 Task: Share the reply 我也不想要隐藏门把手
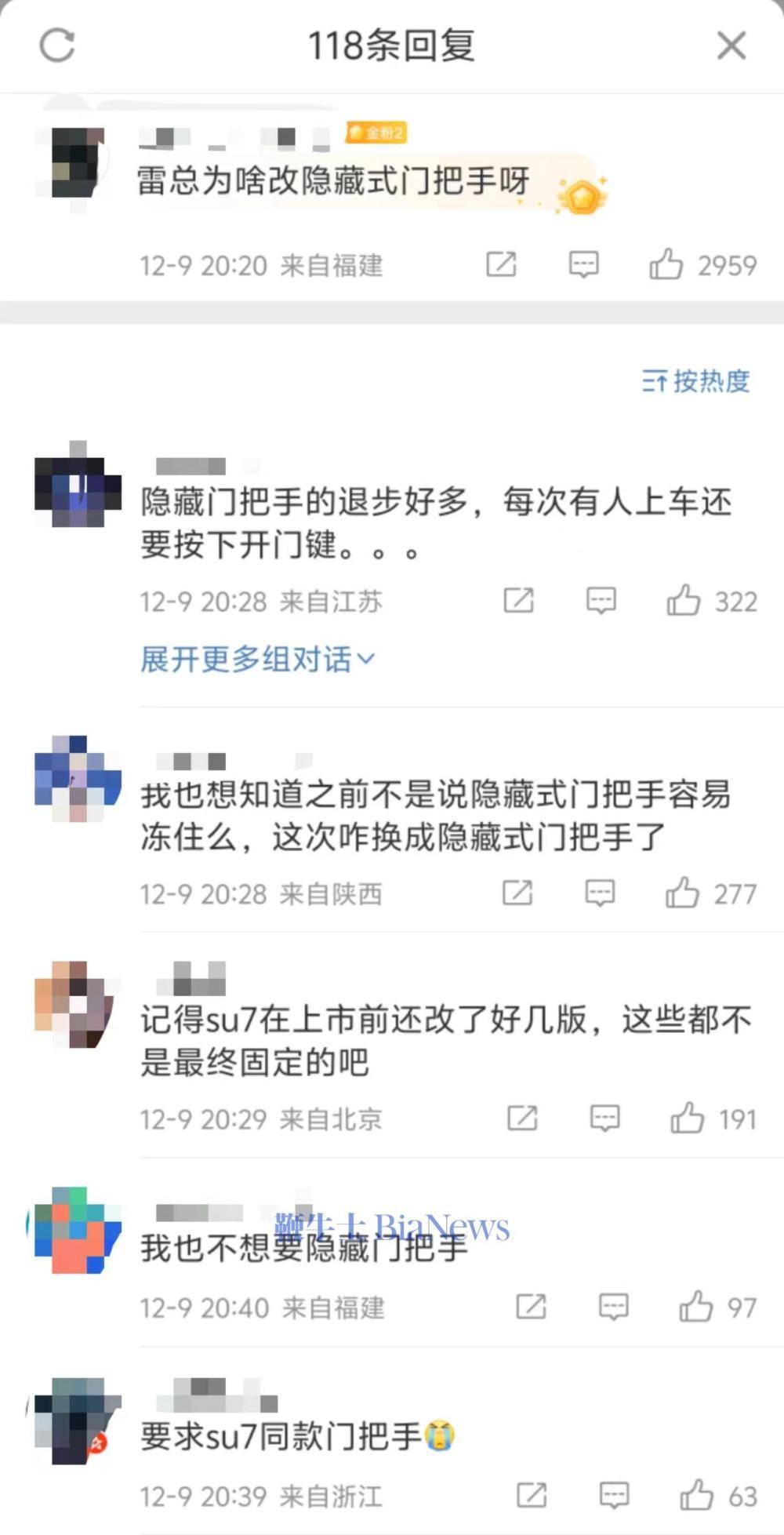pos(531,1307)
